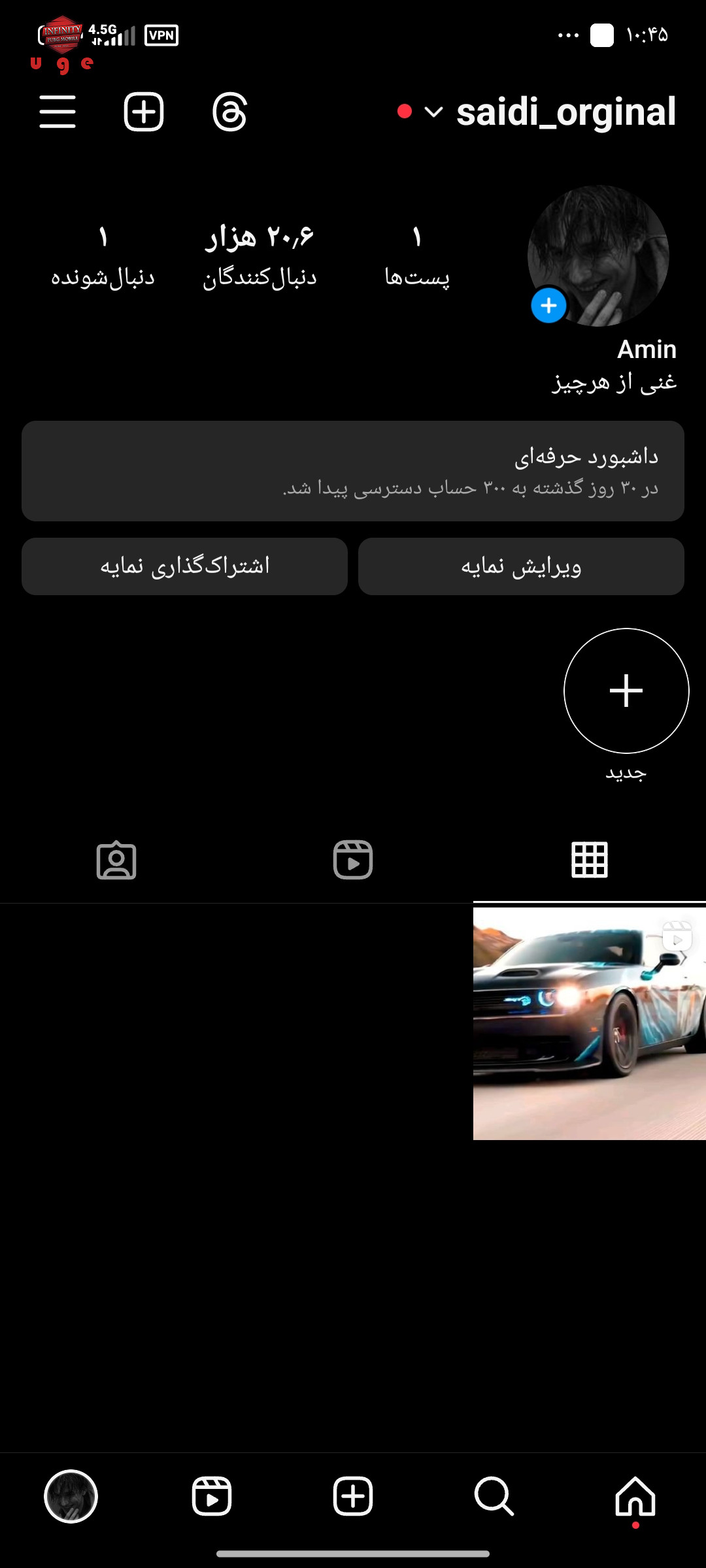Tap the bottom bar create plus button
This screenshot has width=706, height=1568.
[353, 1496]
